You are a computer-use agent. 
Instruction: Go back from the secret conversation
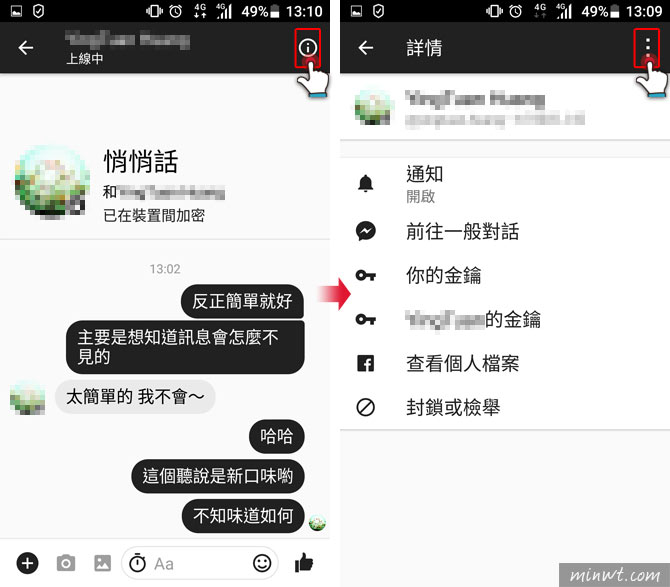(26, 47)
